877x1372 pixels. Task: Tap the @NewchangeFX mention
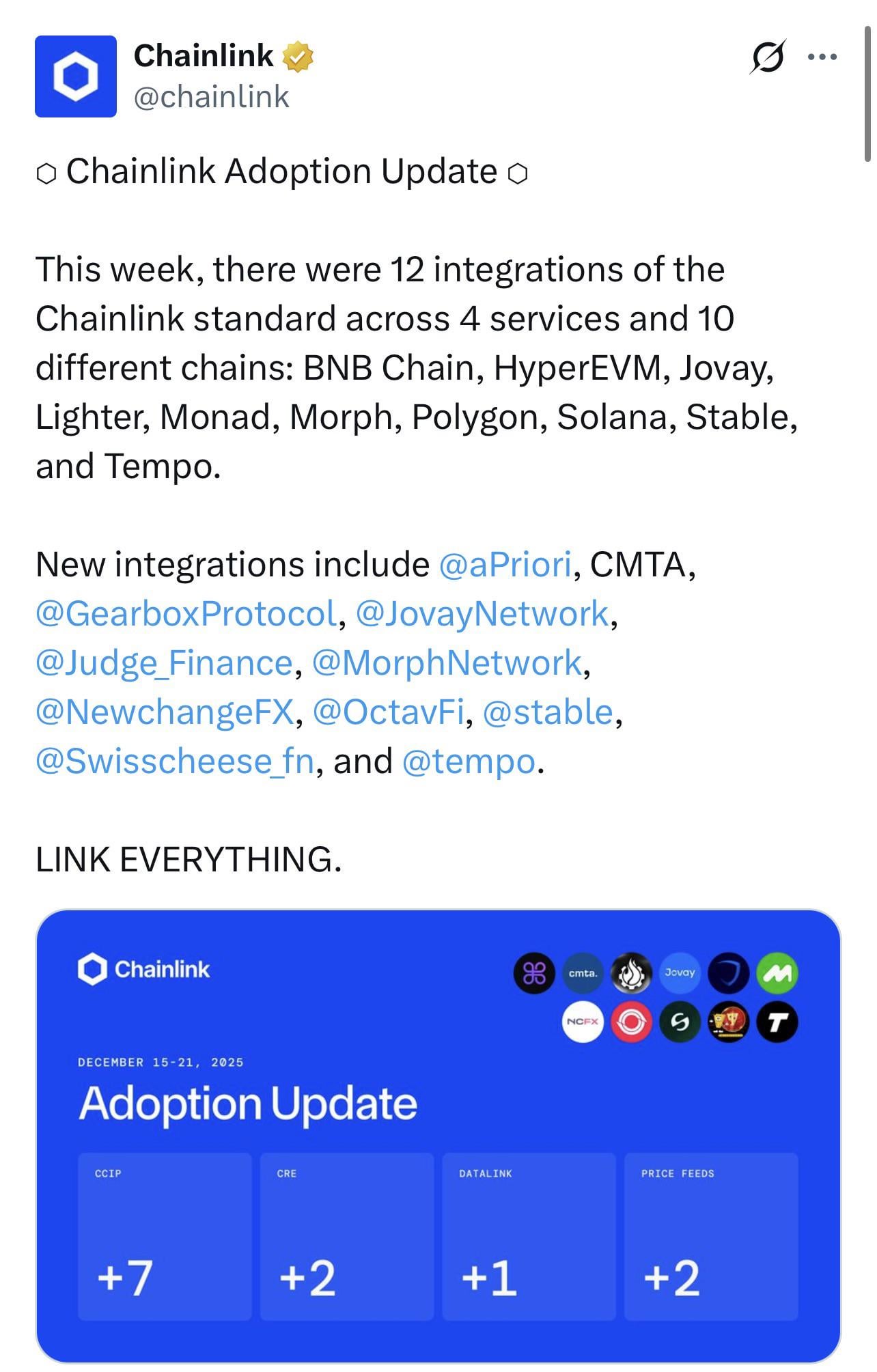[x=165, y=712]
